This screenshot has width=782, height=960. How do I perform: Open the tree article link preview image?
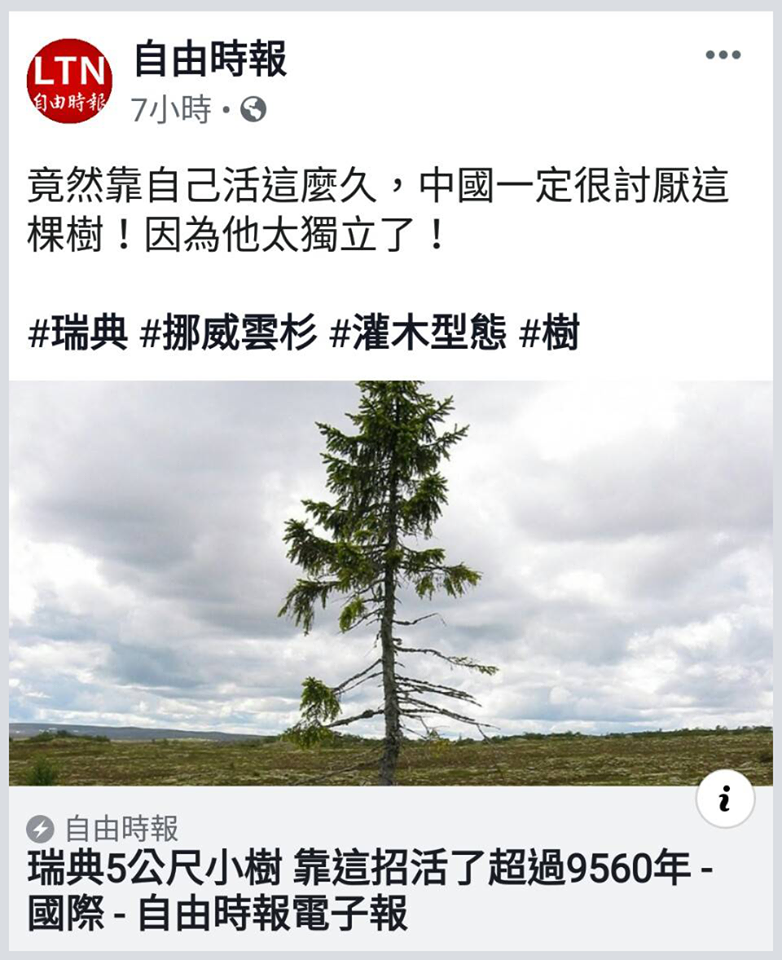[x=390, y=582]
